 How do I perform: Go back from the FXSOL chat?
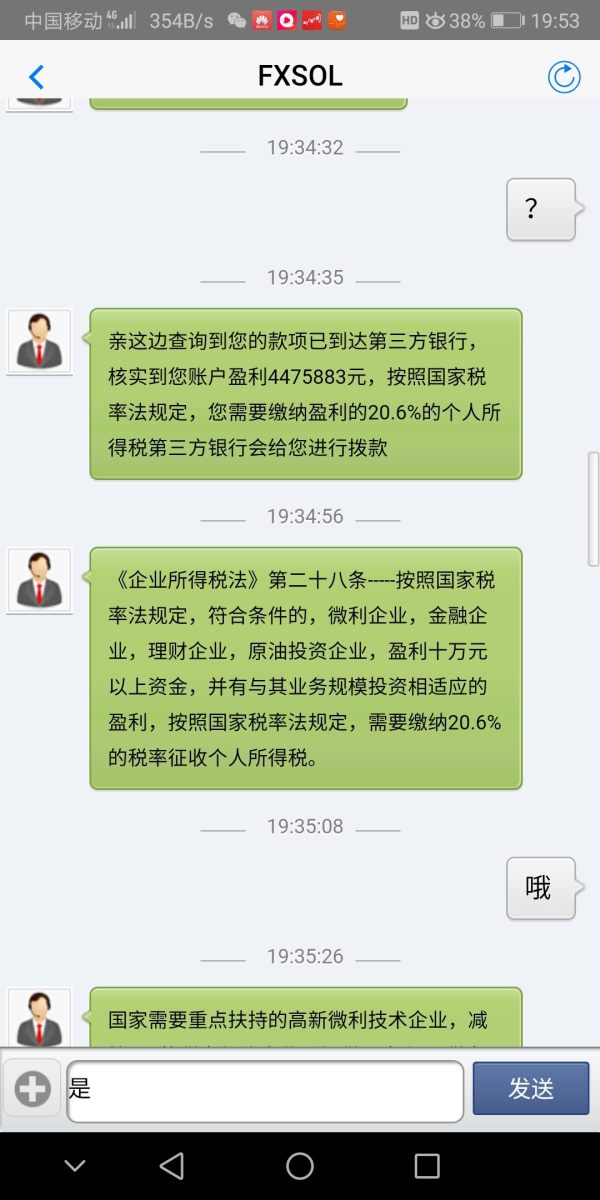[x=37, y=77]
